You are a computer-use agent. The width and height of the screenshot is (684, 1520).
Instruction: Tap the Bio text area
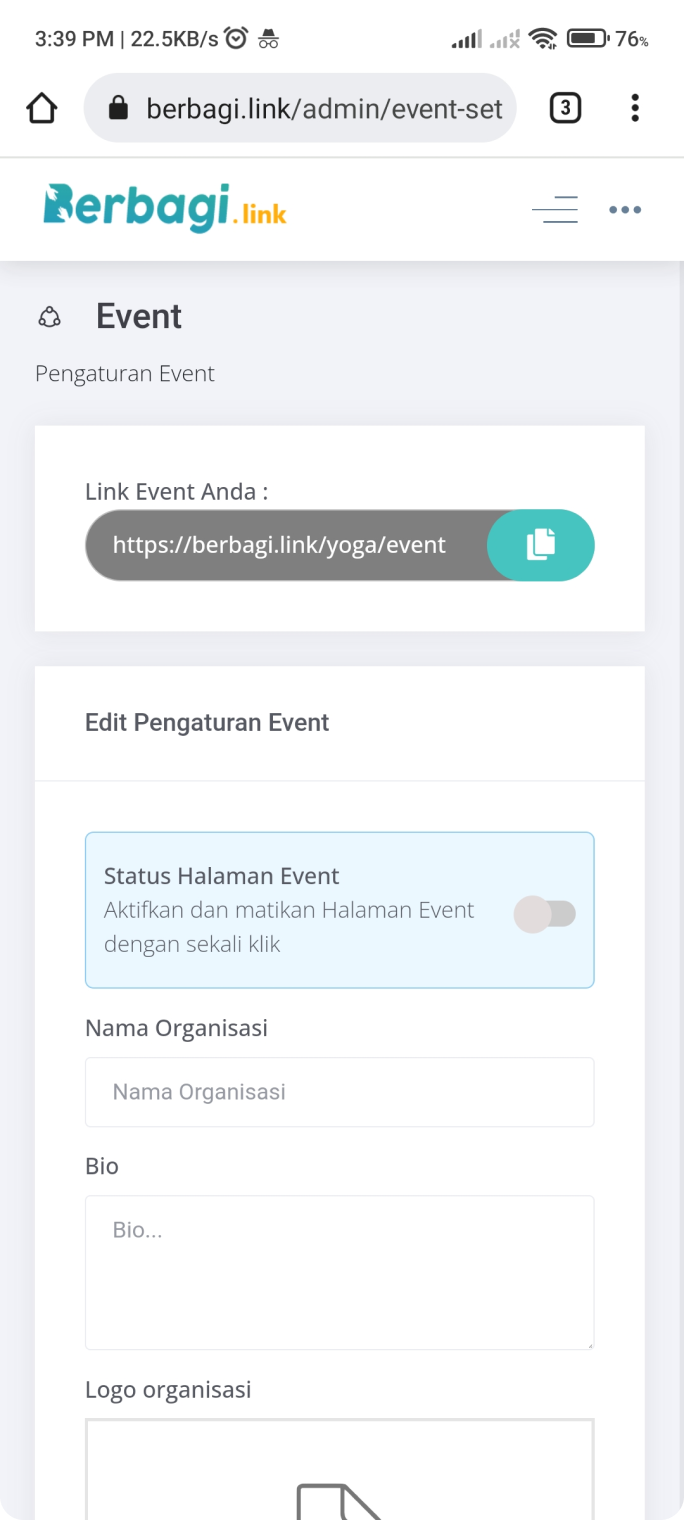(x=339, y=1272)
